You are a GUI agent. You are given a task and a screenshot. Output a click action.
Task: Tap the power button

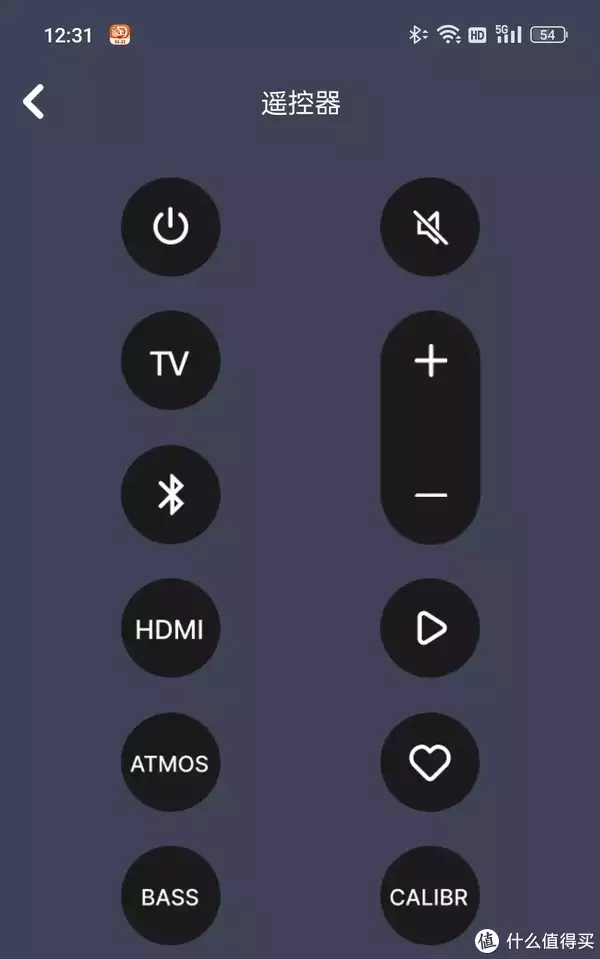pos(170,227)
